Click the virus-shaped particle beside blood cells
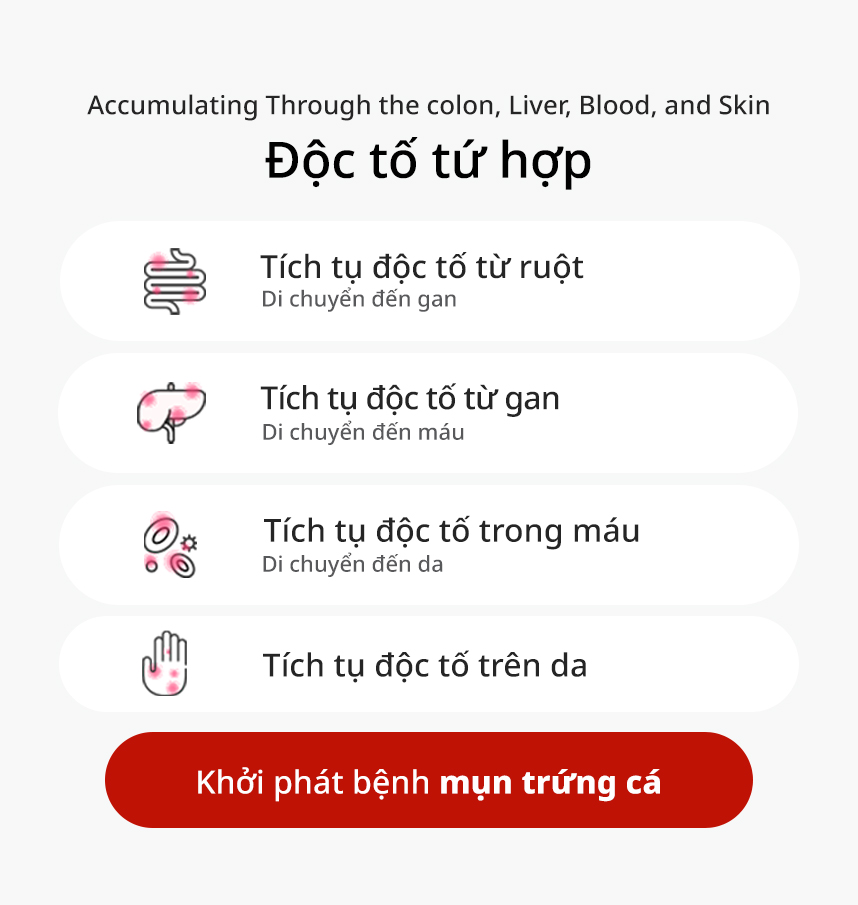 (189, 543)
